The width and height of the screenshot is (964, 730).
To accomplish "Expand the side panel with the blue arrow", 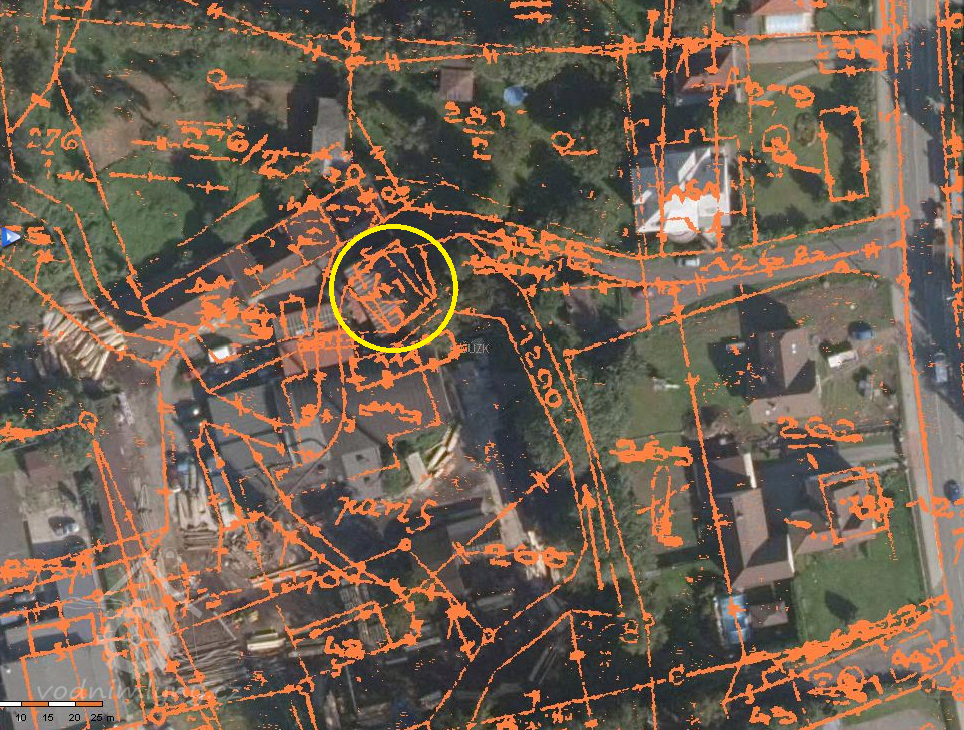I will (x=9, y=237).
